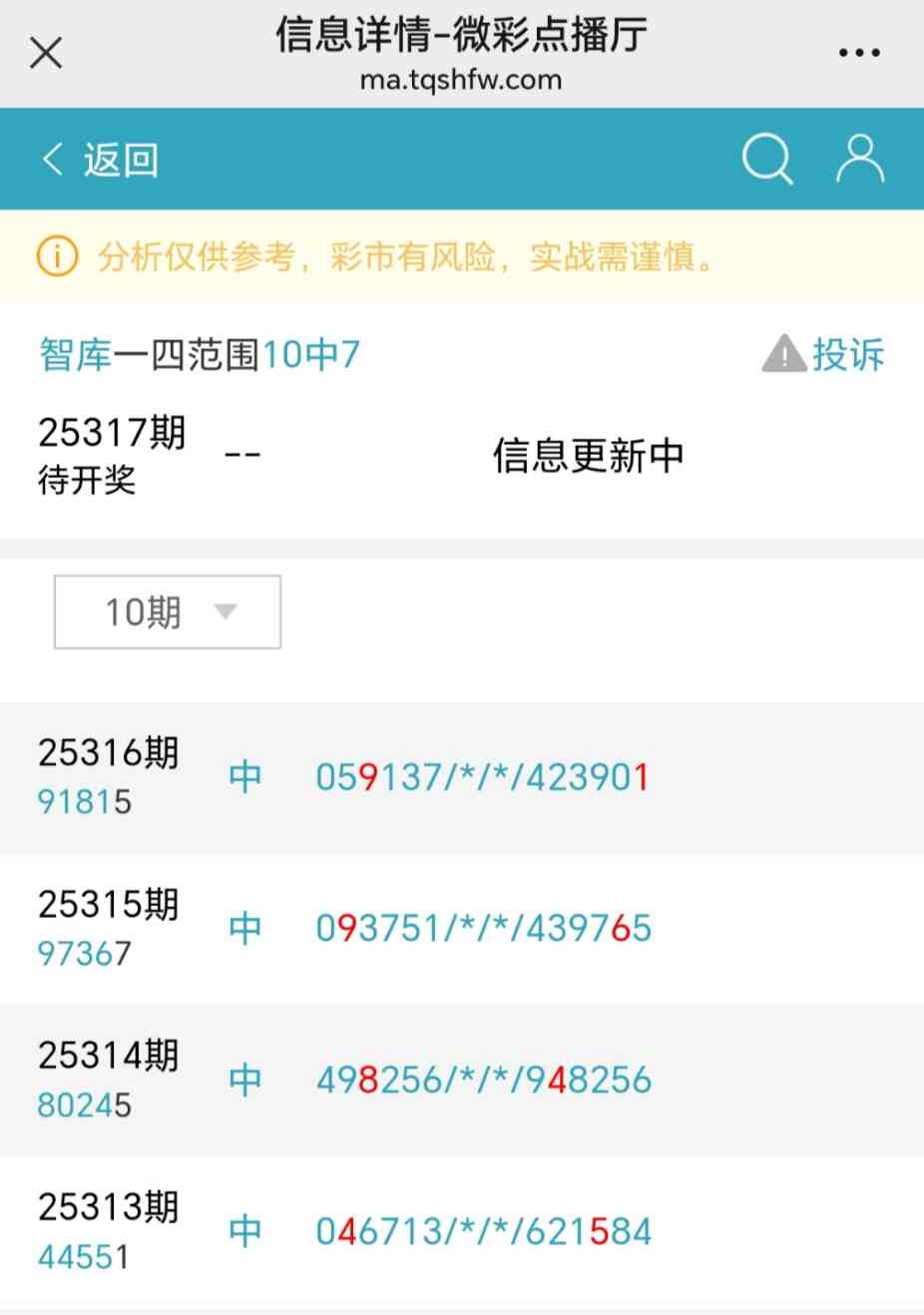Tap the back chevron next to 返回

pyautogui.click(x=51, y=159)
